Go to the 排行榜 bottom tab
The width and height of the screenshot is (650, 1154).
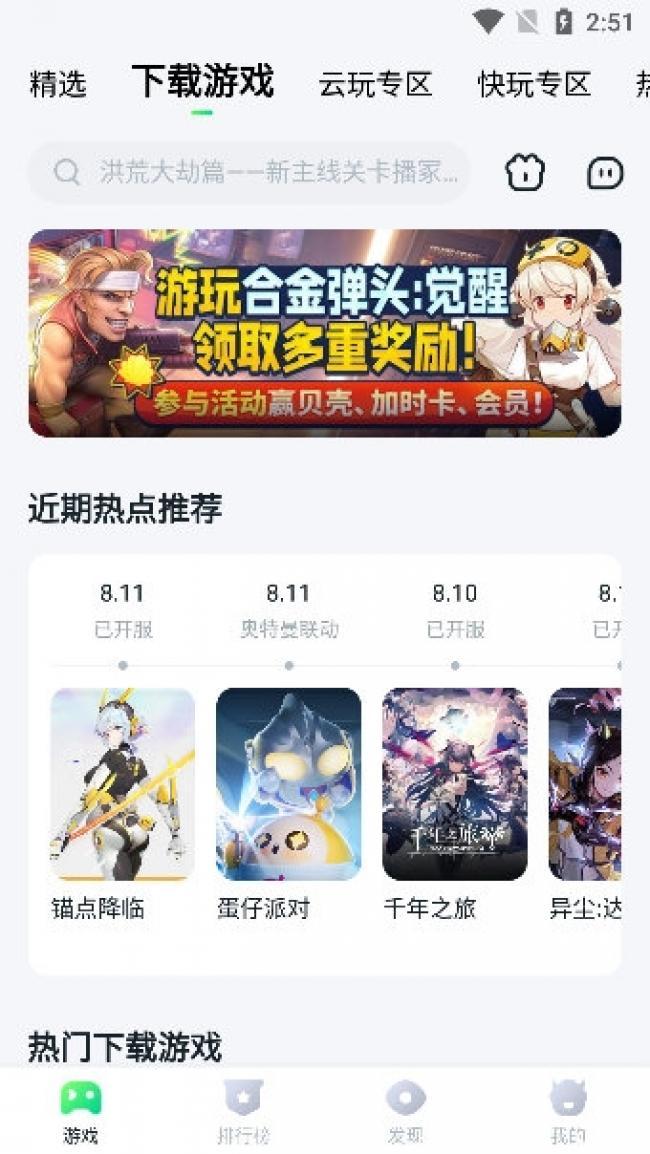click(243, 1110)
